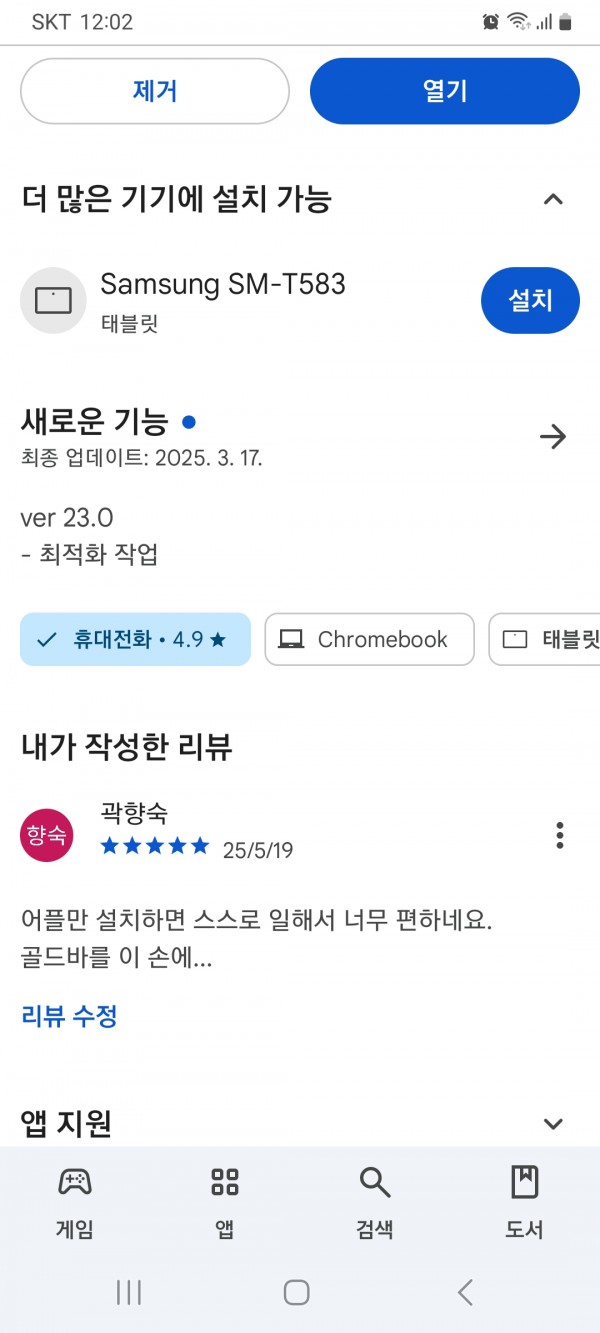
Task: Open the app with 열기 button
Action: [445, 91]
